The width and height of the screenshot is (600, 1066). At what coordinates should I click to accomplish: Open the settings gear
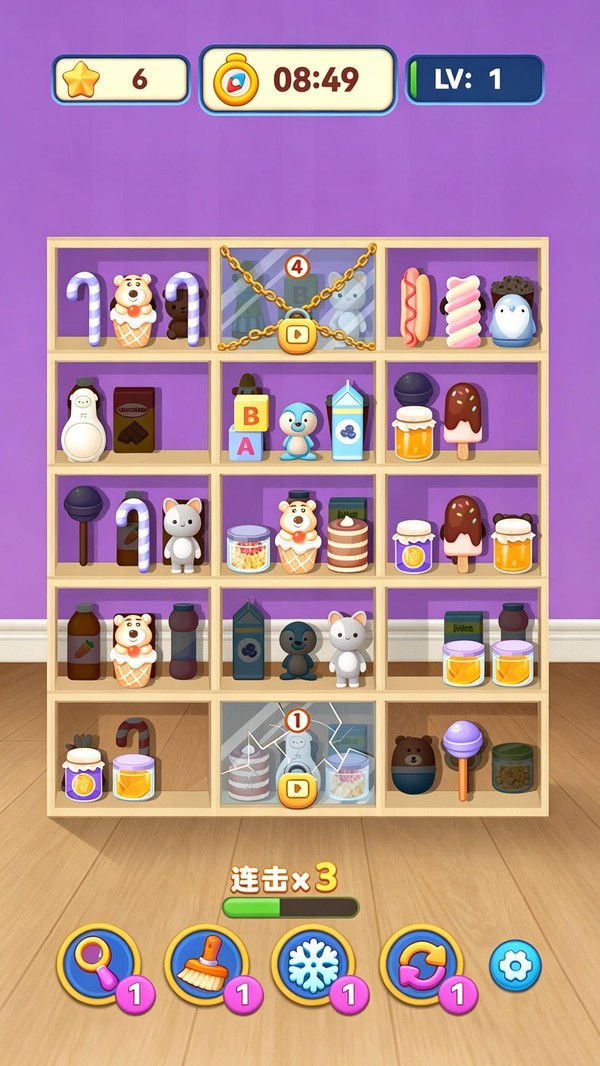tap(516, 965)
